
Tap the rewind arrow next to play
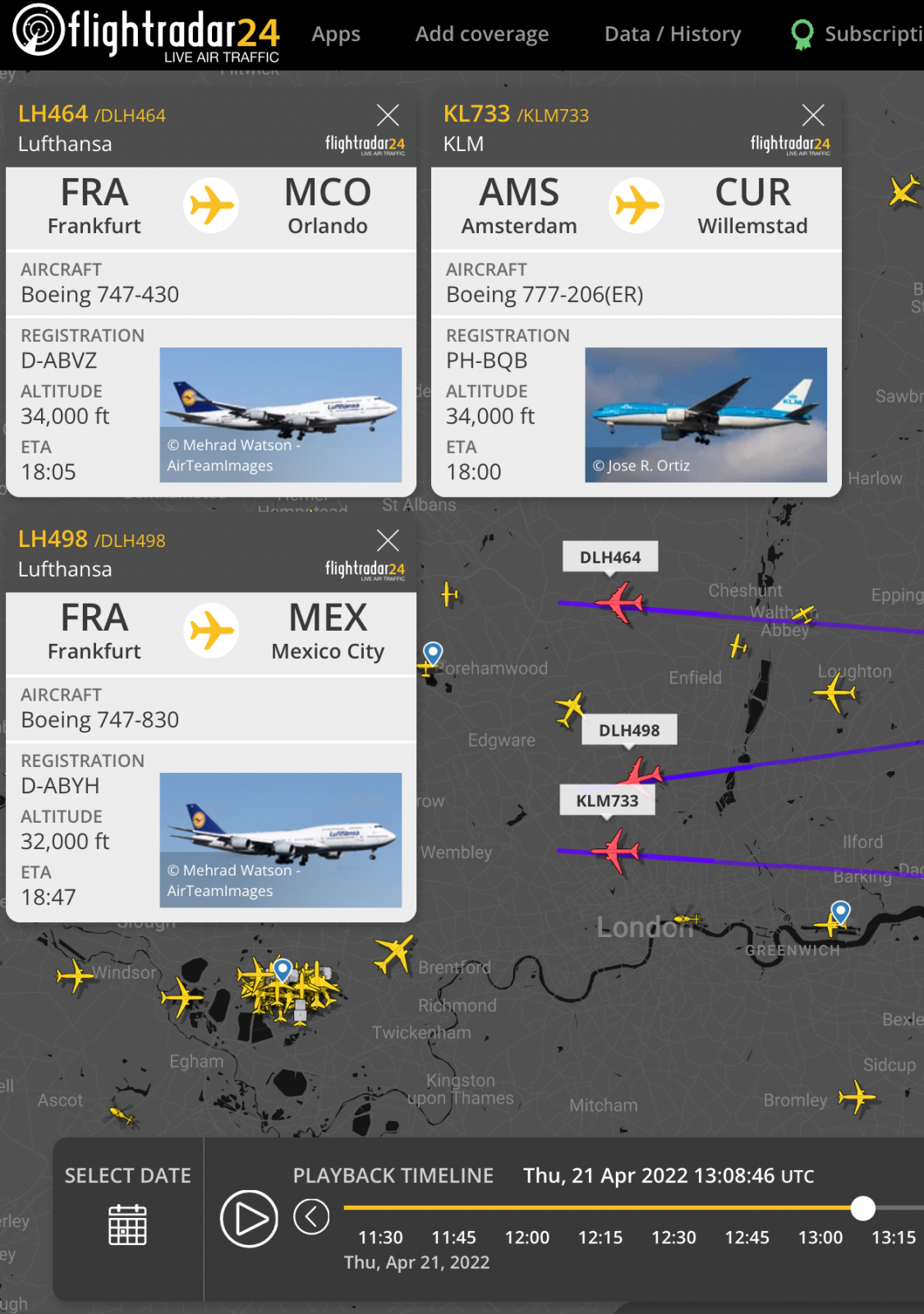click(312, 1217)
